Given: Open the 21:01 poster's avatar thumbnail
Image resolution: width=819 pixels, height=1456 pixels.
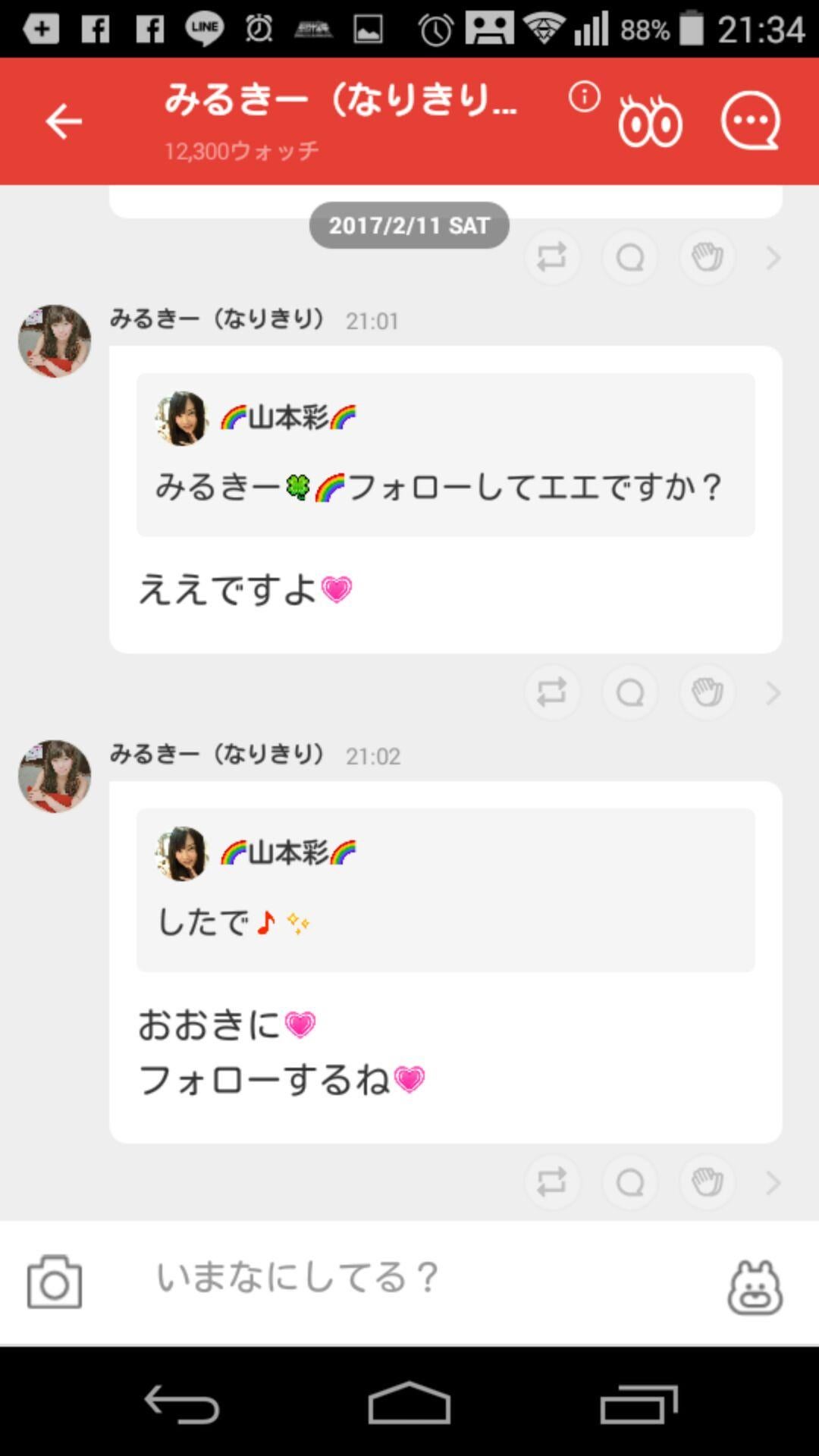Looking at the screenshot, I should 54,340.
